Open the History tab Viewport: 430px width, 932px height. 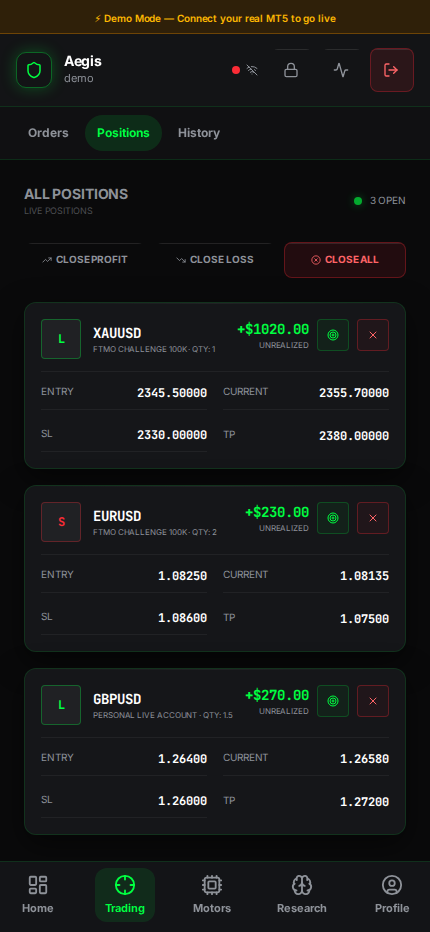(199, 133)
